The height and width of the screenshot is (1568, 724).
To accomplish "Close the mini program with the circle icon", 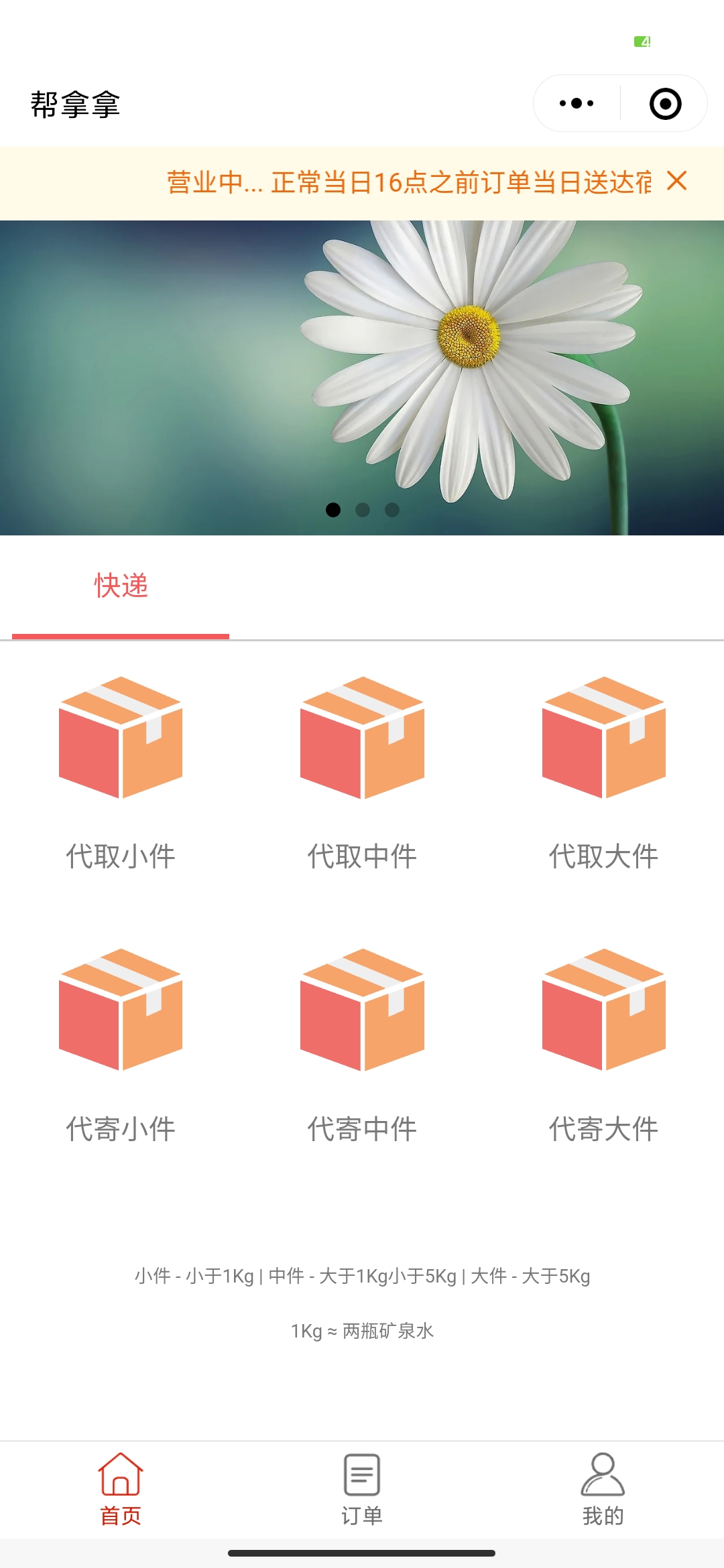I will click(x=665, y=103).
